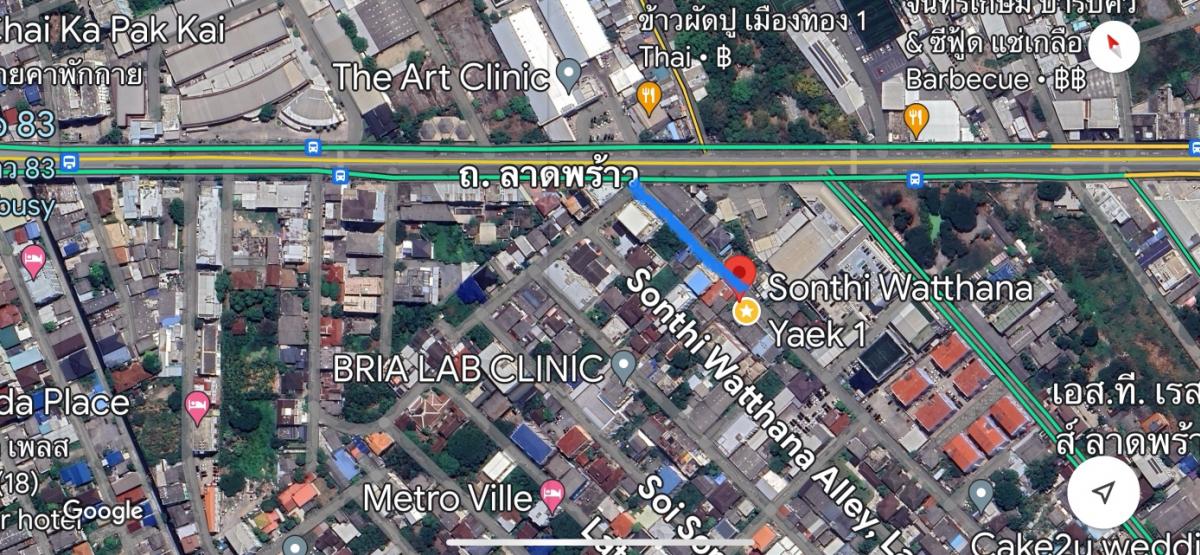
Task: Open The Art Clinic place marker
Action: coord(568,72)
